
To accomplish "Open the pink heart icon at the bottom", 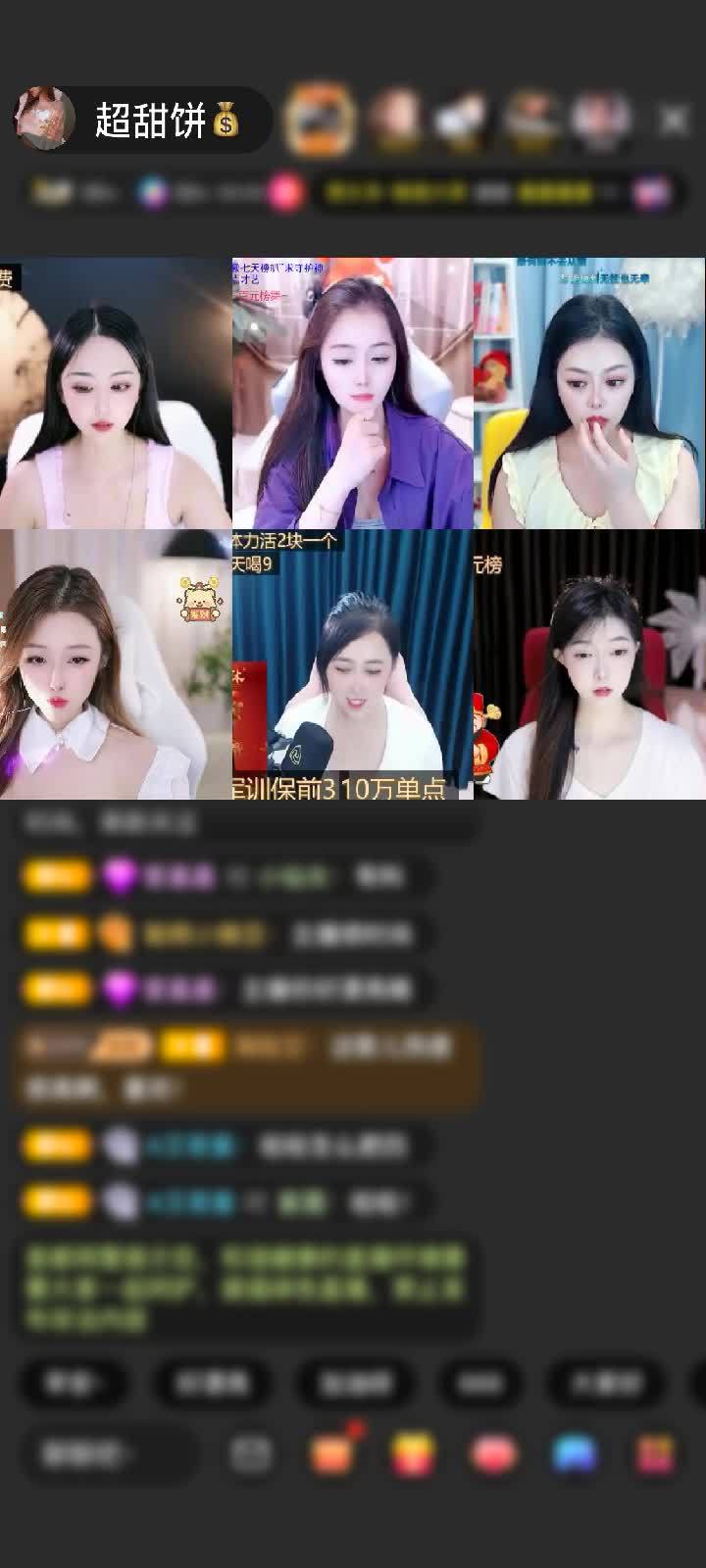I will tap(493, 1453).
